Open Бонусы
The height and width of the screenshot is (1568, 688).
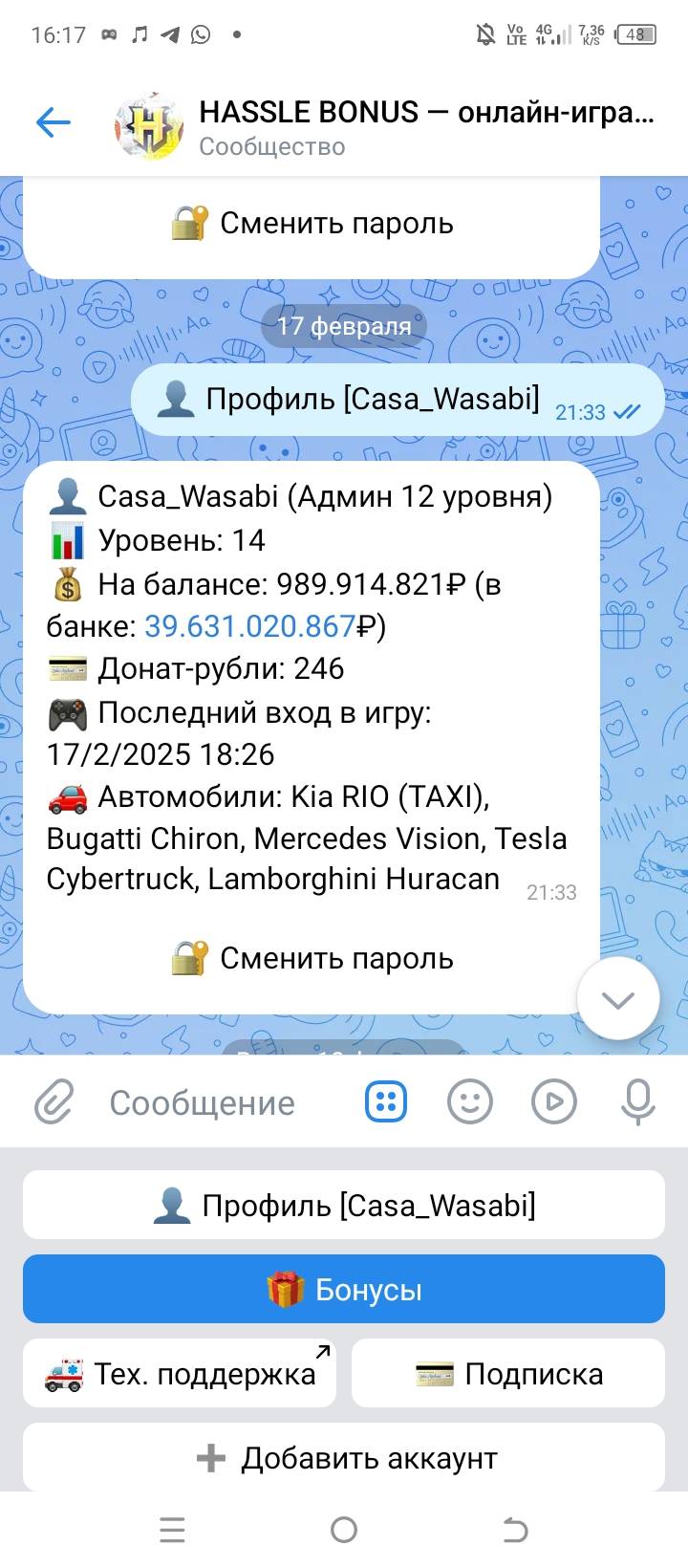click(x=344, y=1289)
